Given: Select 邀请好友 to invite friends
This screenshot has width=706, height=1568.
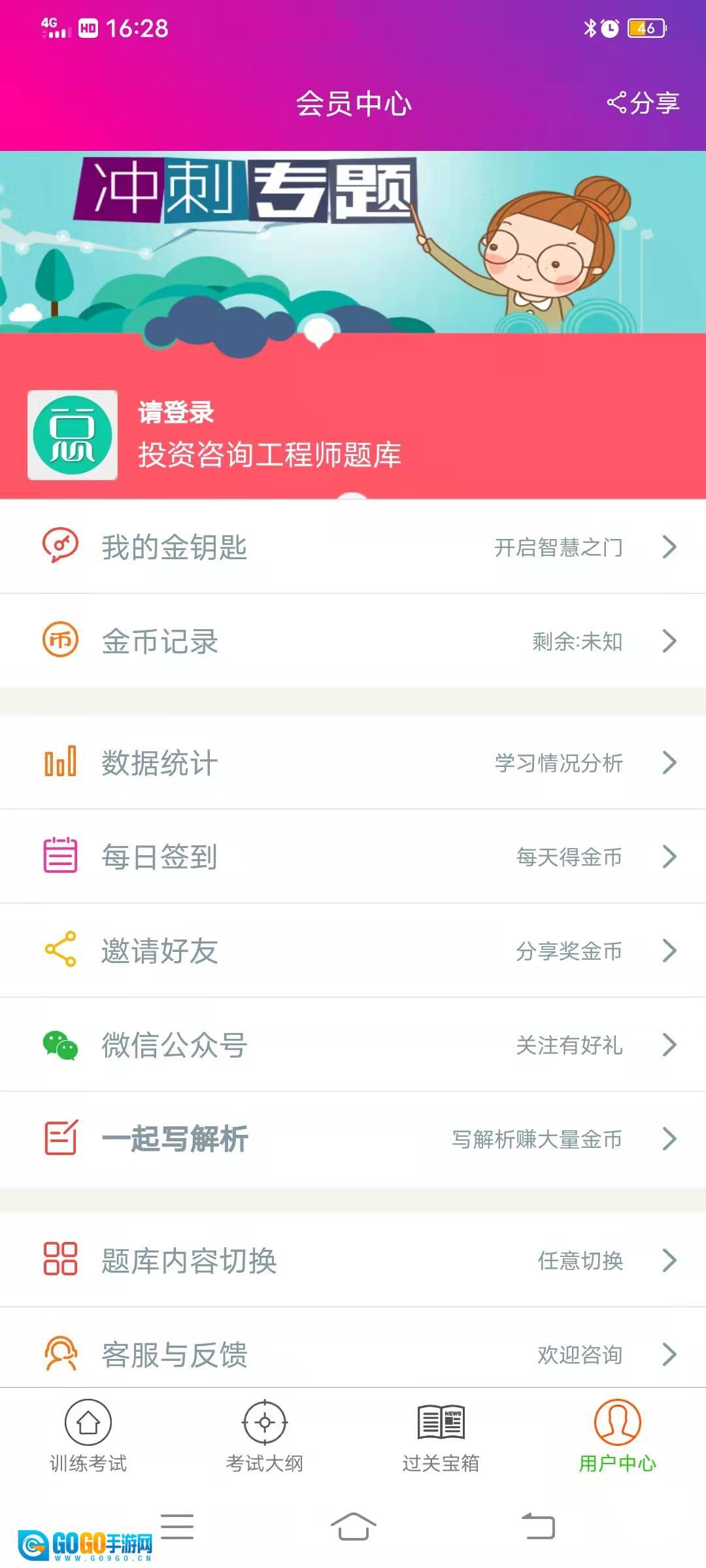Looking at the screenshot, I should 353,951.
